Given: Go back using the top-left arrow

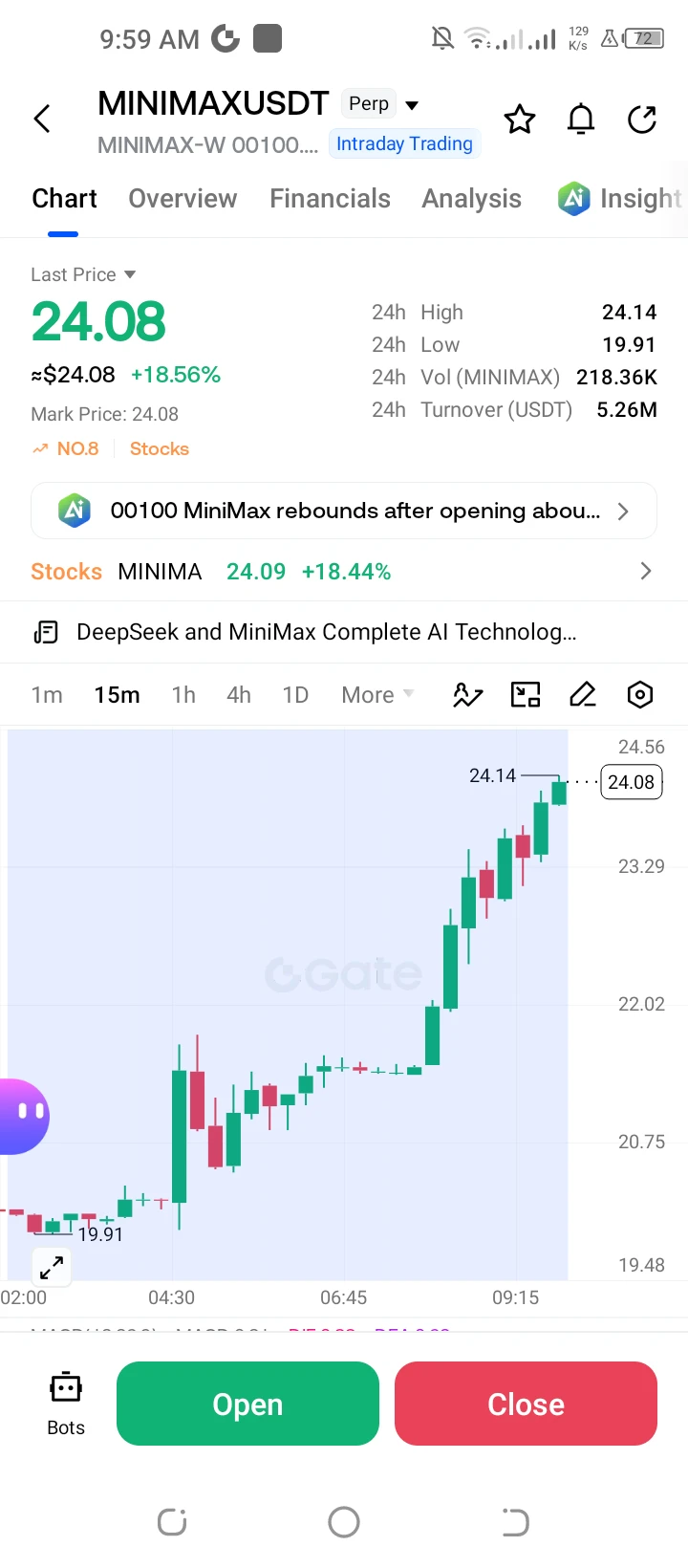Looking at the screenshot, I should pos(42,120).
